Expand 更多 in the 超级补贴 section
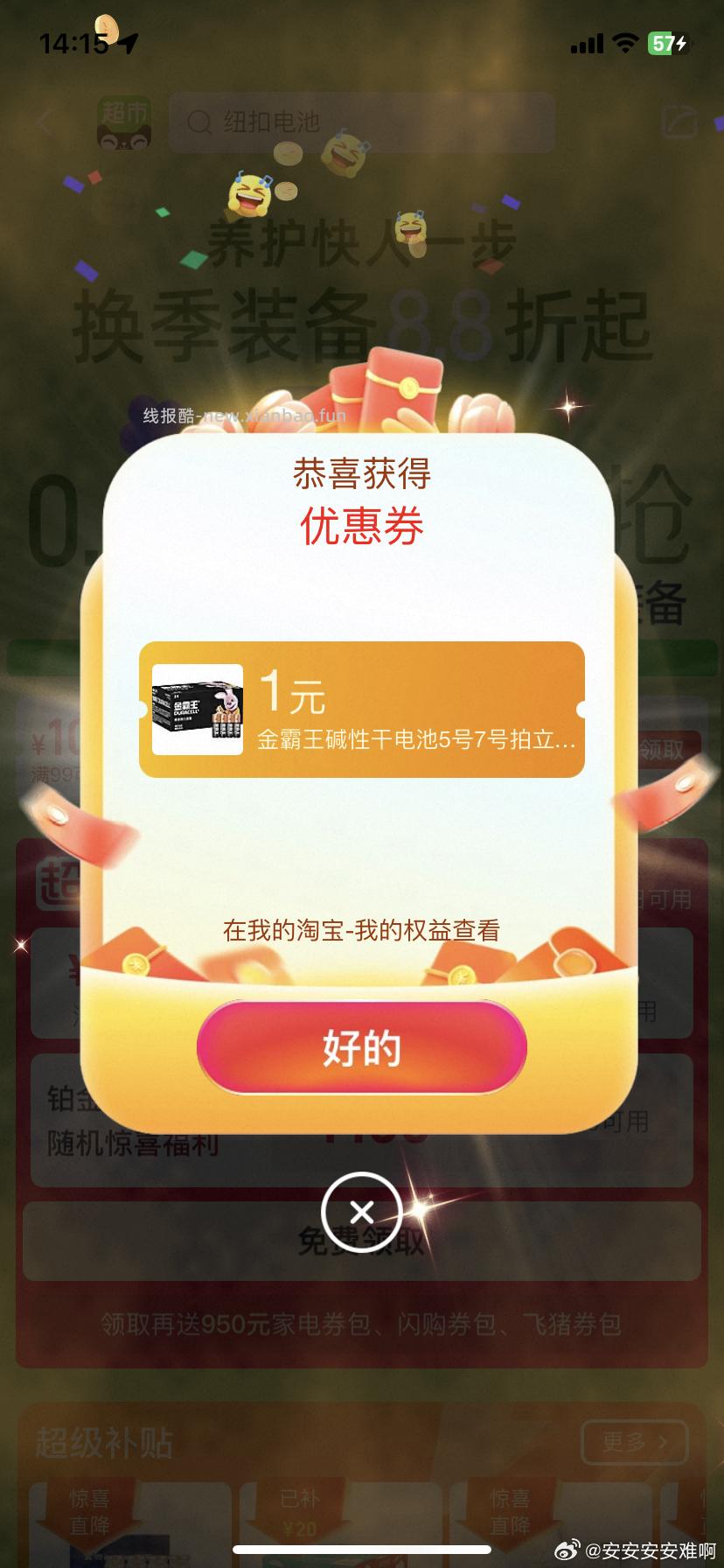The height and width of the screenshot is (1568, 724). [632, 1443]
